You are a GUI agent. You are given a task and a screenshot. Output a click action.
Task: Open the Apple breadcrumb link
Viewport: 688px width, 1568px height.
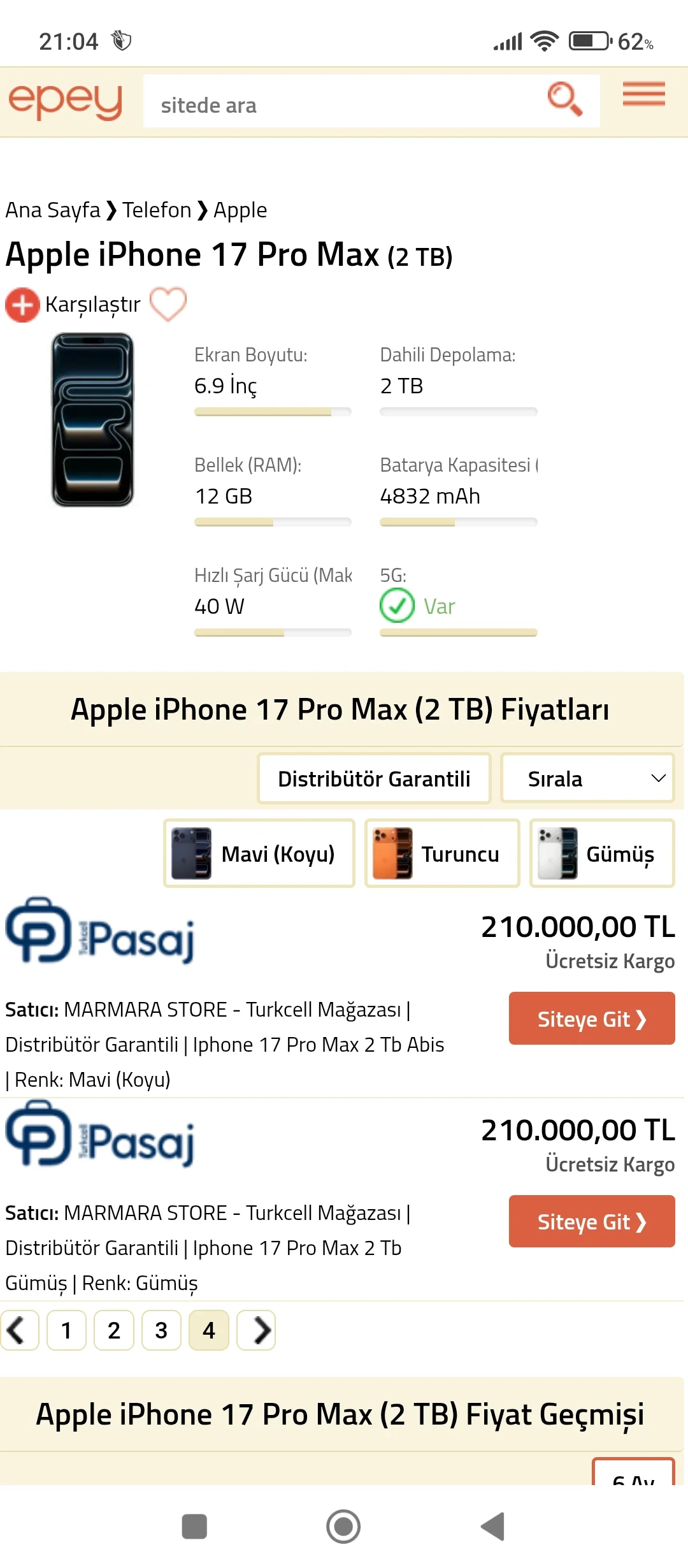(240, 210)
